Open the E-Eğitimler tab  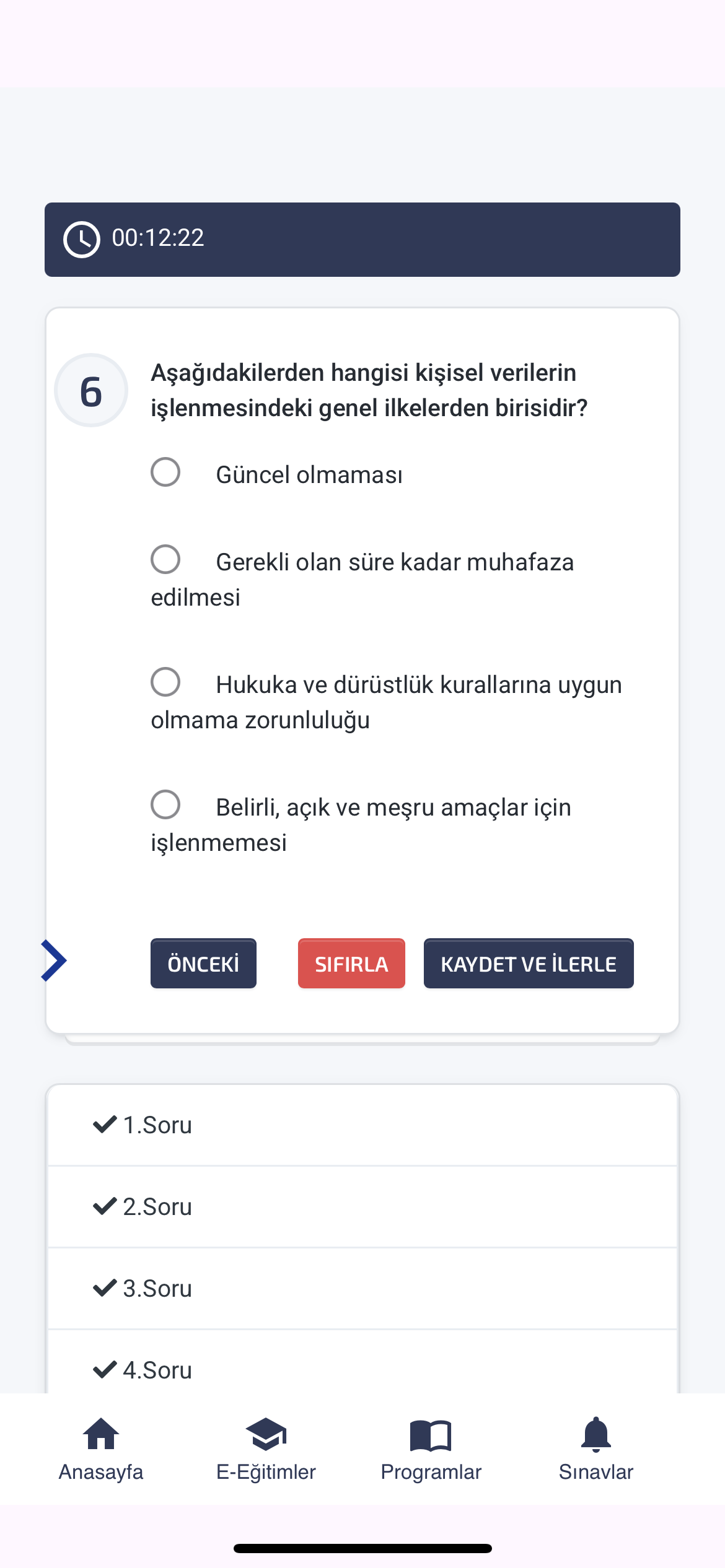pyautogui.click(x=266, y=1449)
